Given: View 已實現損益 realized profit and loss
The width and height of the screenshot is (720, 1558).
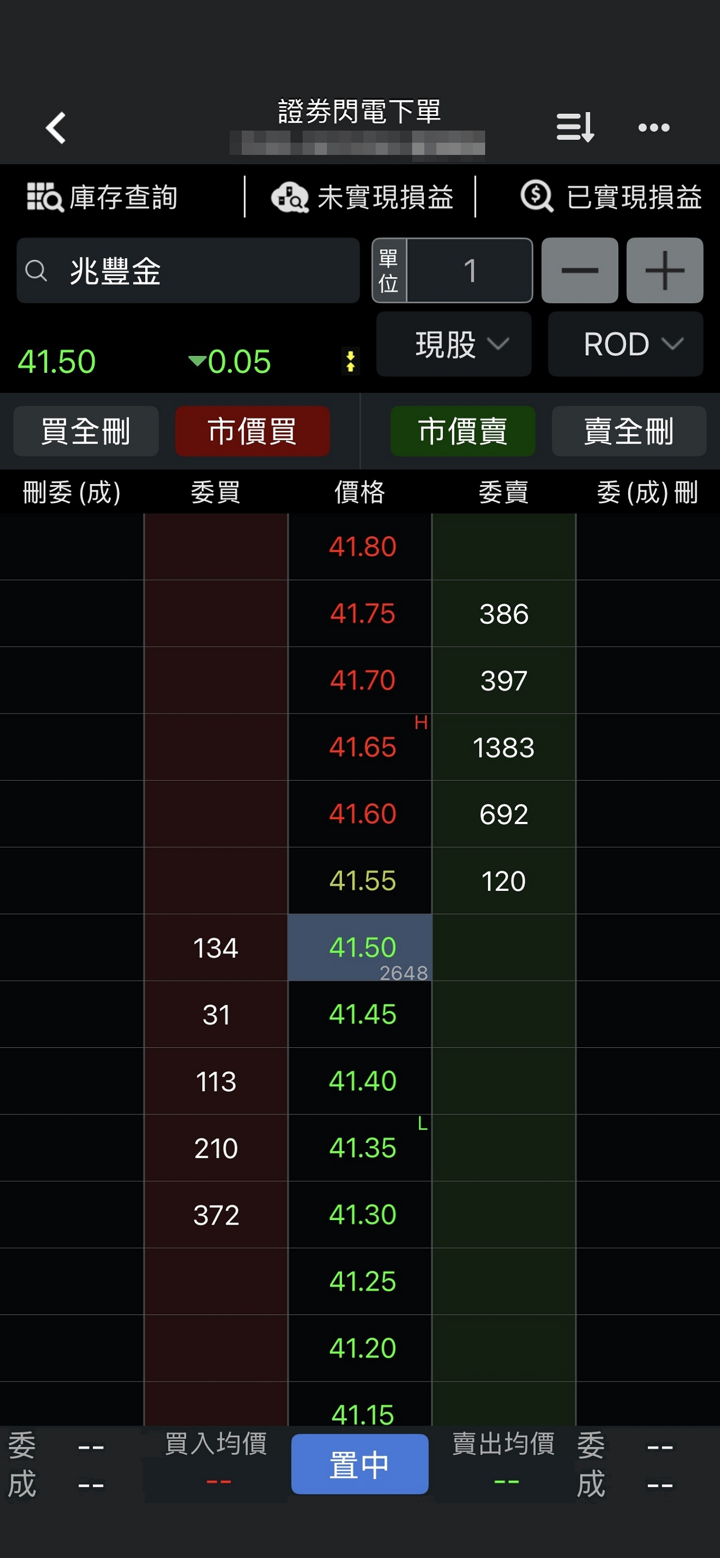Looking at the screenshot, I should click(611, 197).
